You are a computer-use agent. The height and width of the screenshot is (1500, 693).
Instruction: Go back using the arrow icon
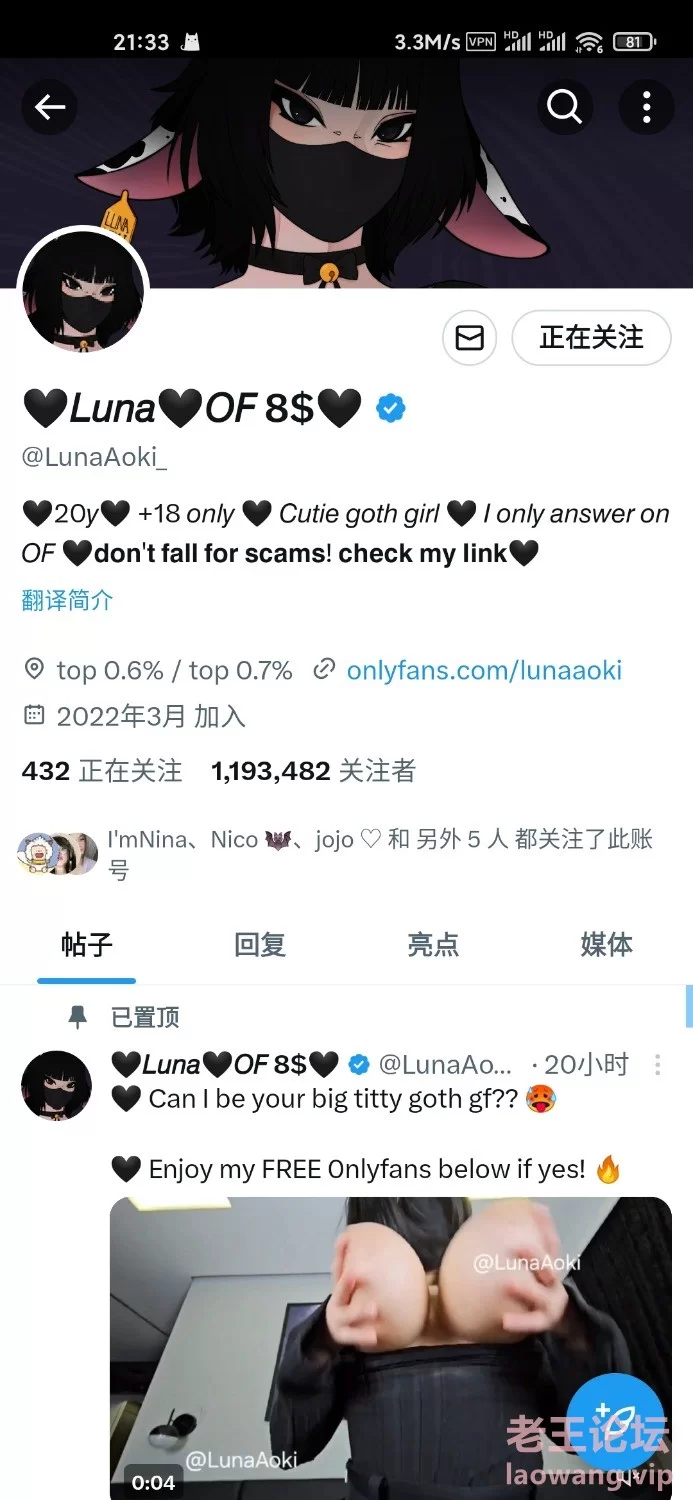(x=49, y=107)
